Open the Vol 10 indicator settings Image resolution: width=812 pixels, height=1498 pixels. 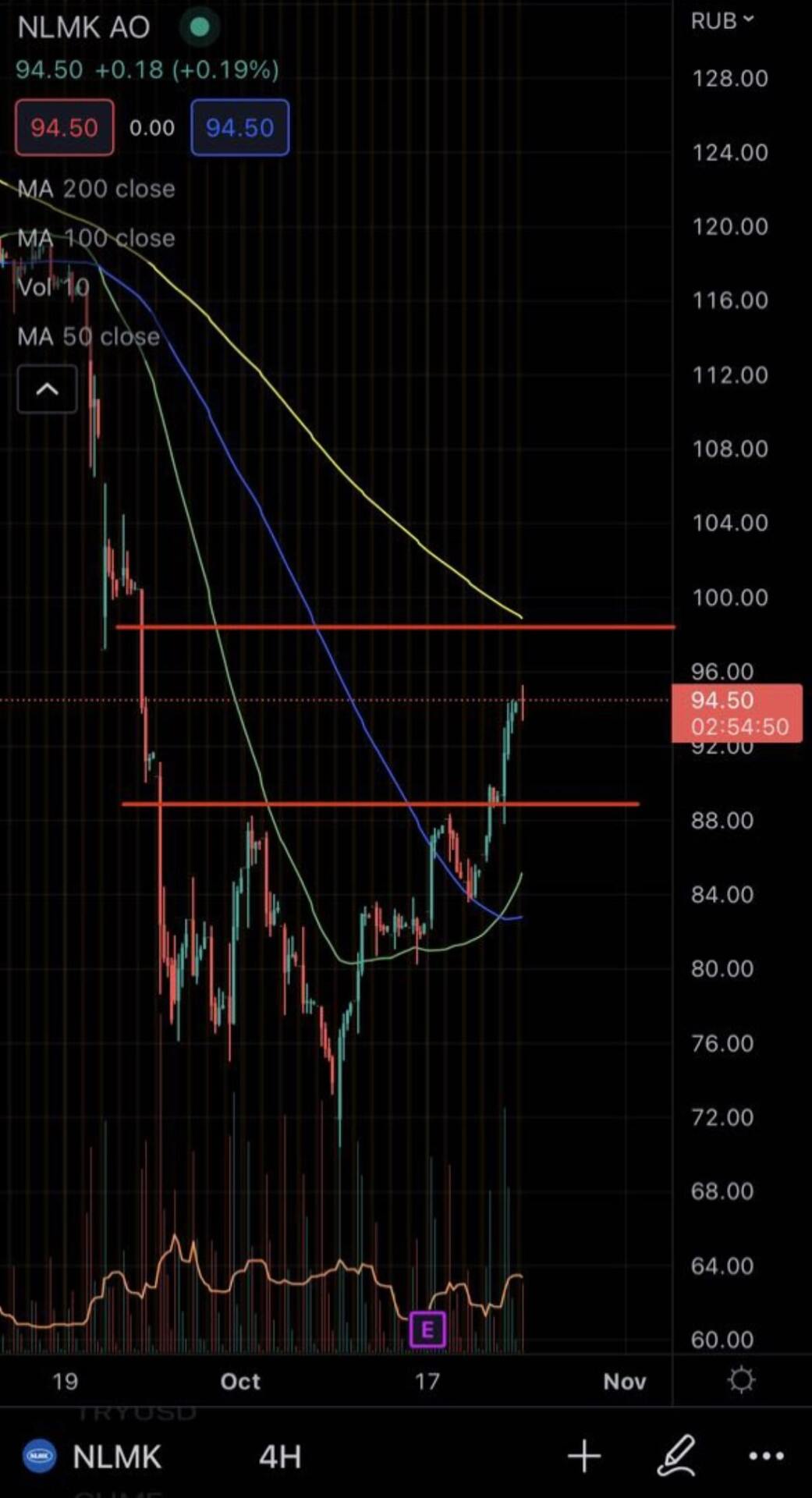53,287
